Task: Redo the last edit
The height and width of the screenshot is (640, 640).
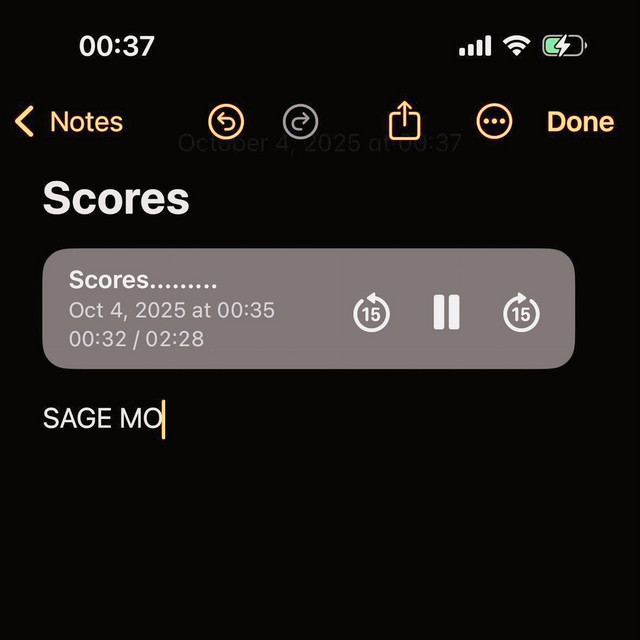Action: click(x=300, y=122)
